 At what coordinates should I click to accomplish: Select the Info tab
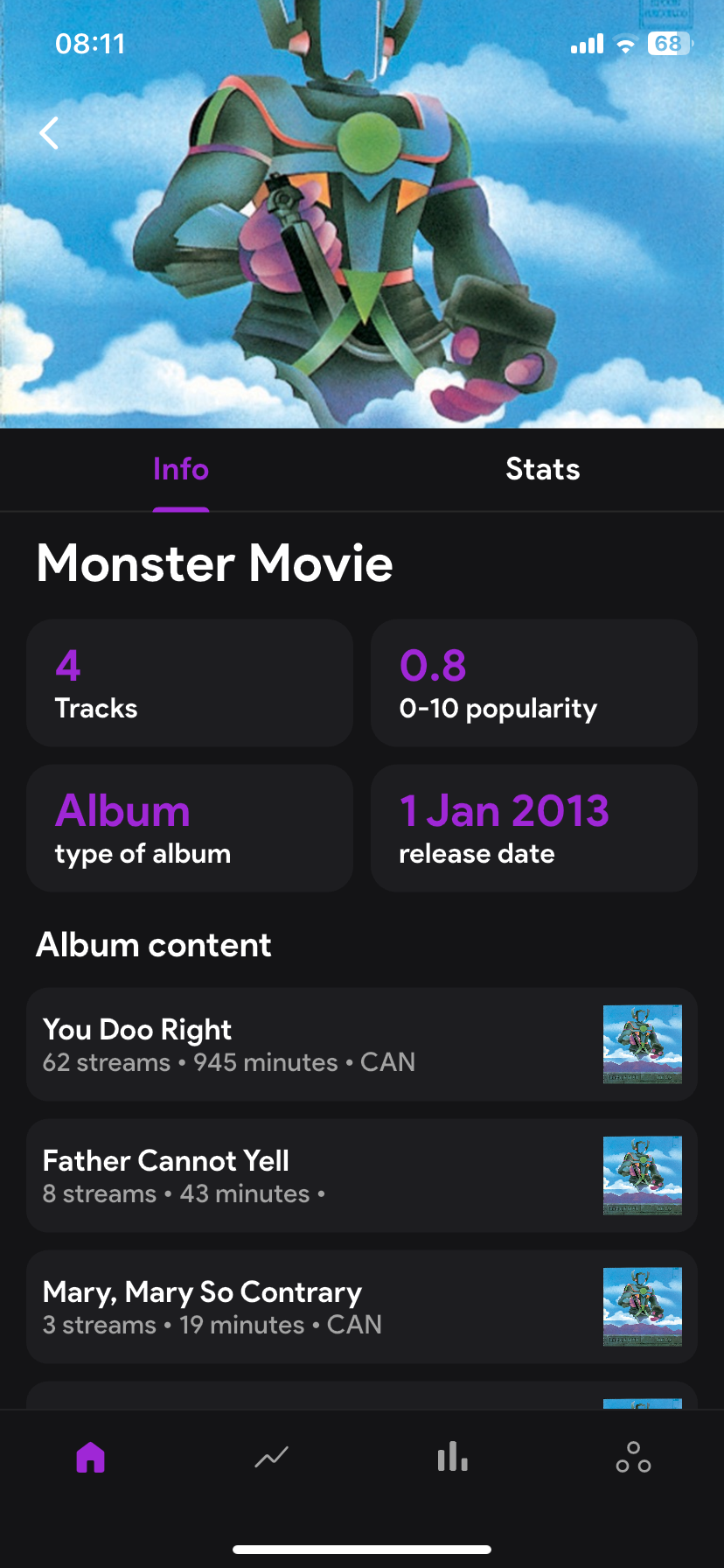click(181, 470)
